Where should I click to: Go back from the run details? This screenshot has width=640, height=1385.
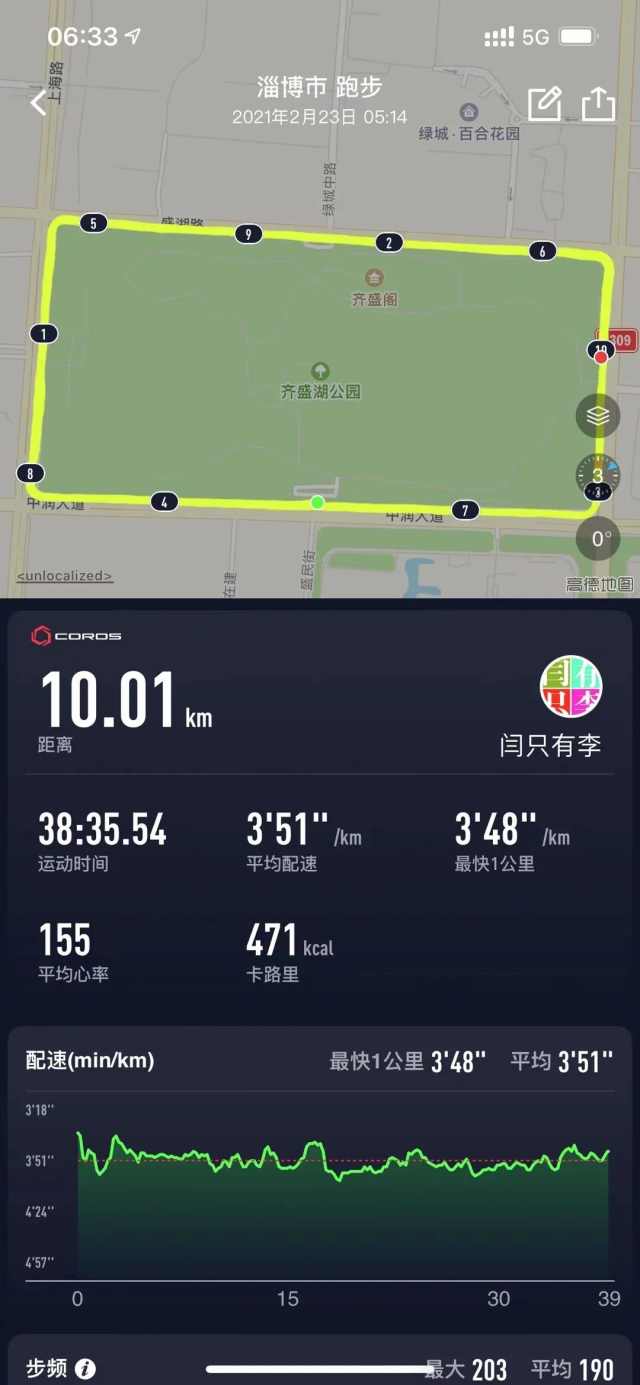point(38,102)
